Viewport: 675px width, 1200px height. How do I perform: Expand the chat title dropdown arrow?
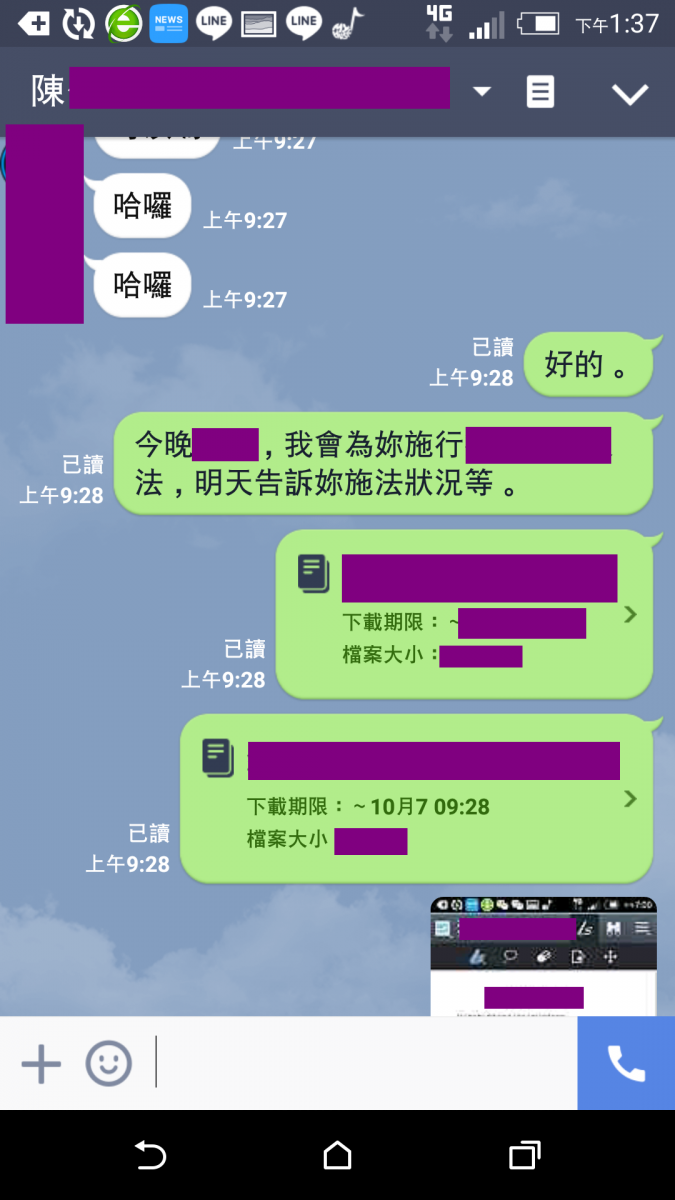point(482,92)
